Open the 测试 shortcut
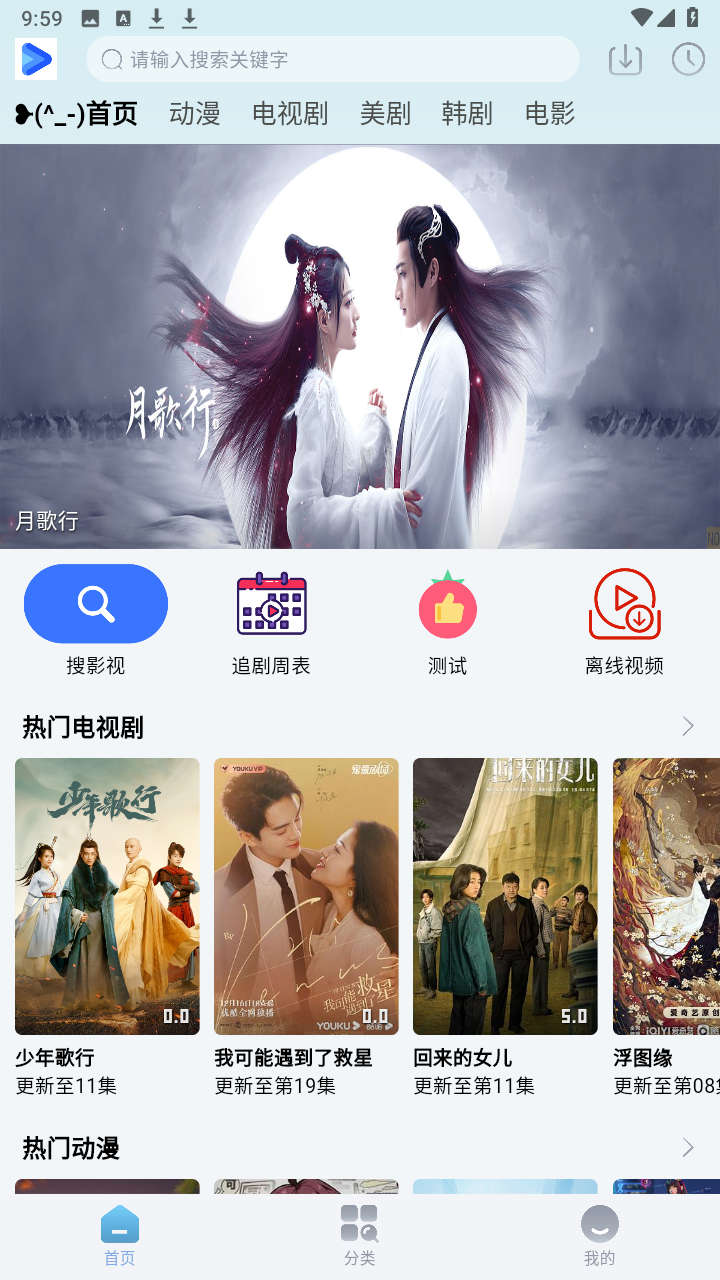The height and width of the screenshot is (1280, 720). (x=447, y=620)
